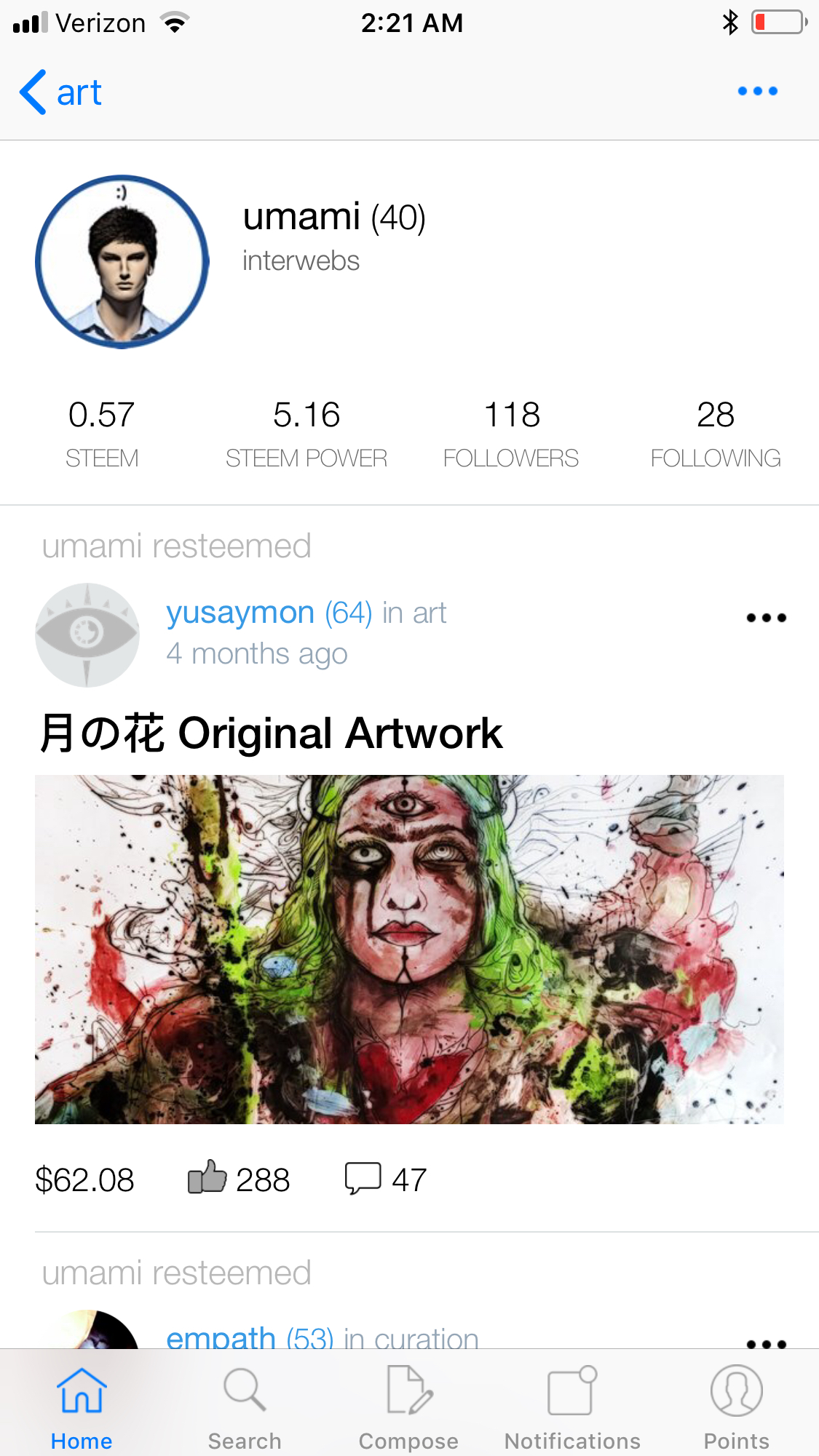Open umami's profile picture
819x1456 pixels.
coord(122,262)
